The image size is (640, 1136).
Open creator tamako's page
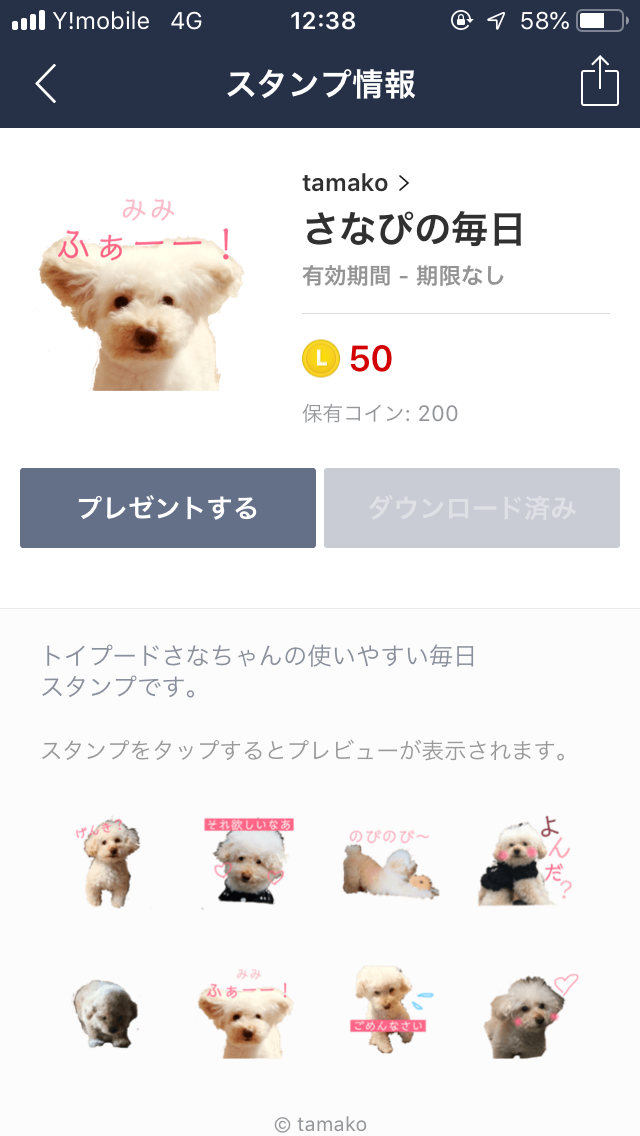[x=356, y=183]
